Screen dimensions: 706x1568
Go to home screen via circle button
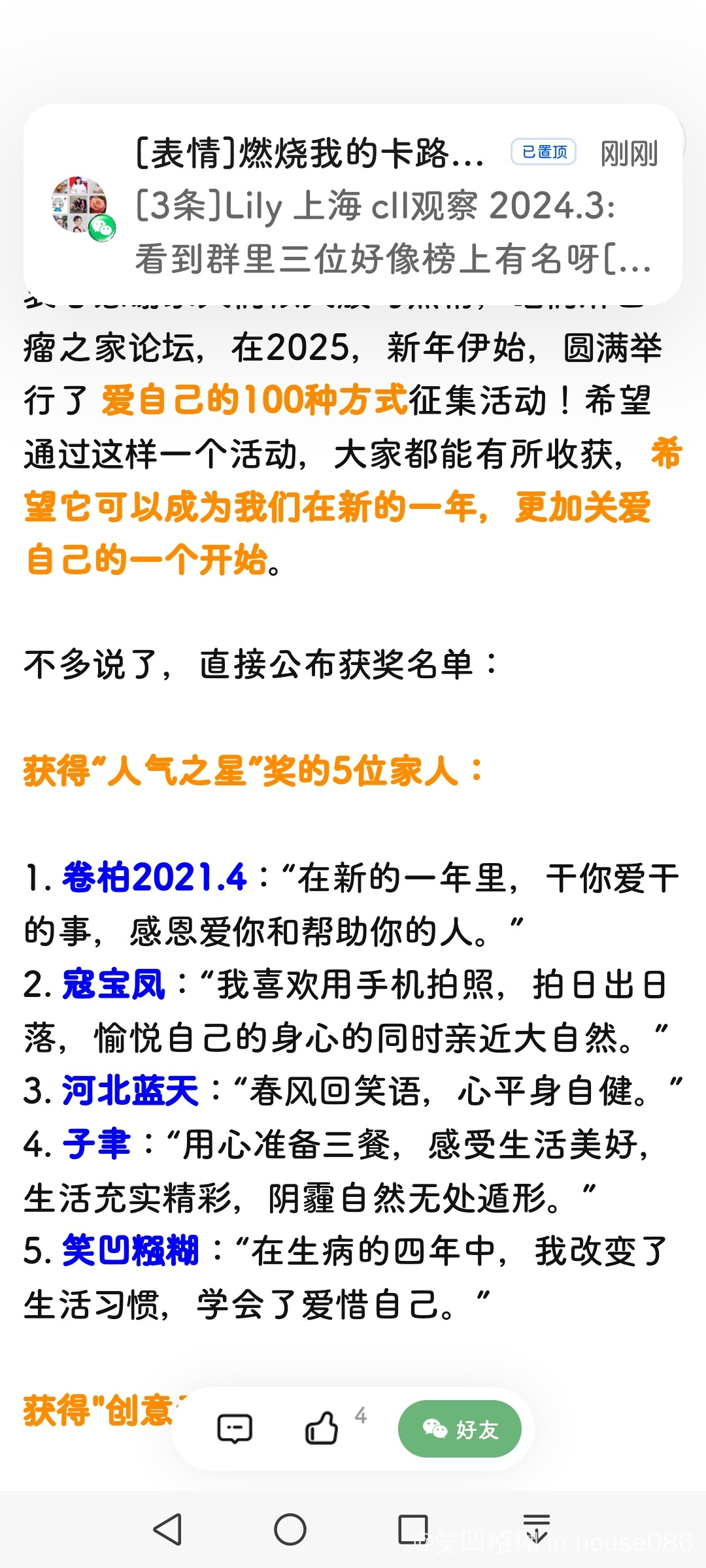(290, 1529)
